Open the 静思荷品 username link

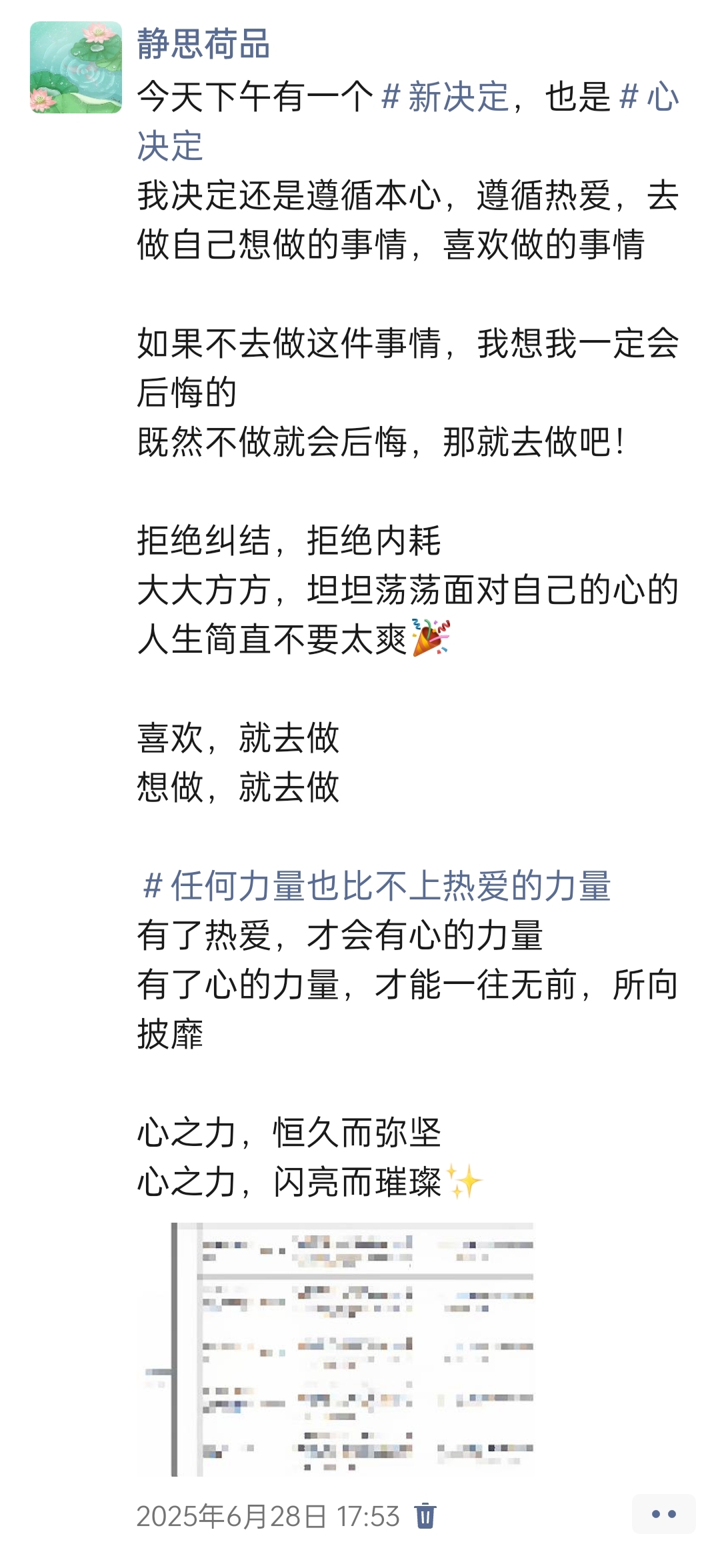coord(203,45)
